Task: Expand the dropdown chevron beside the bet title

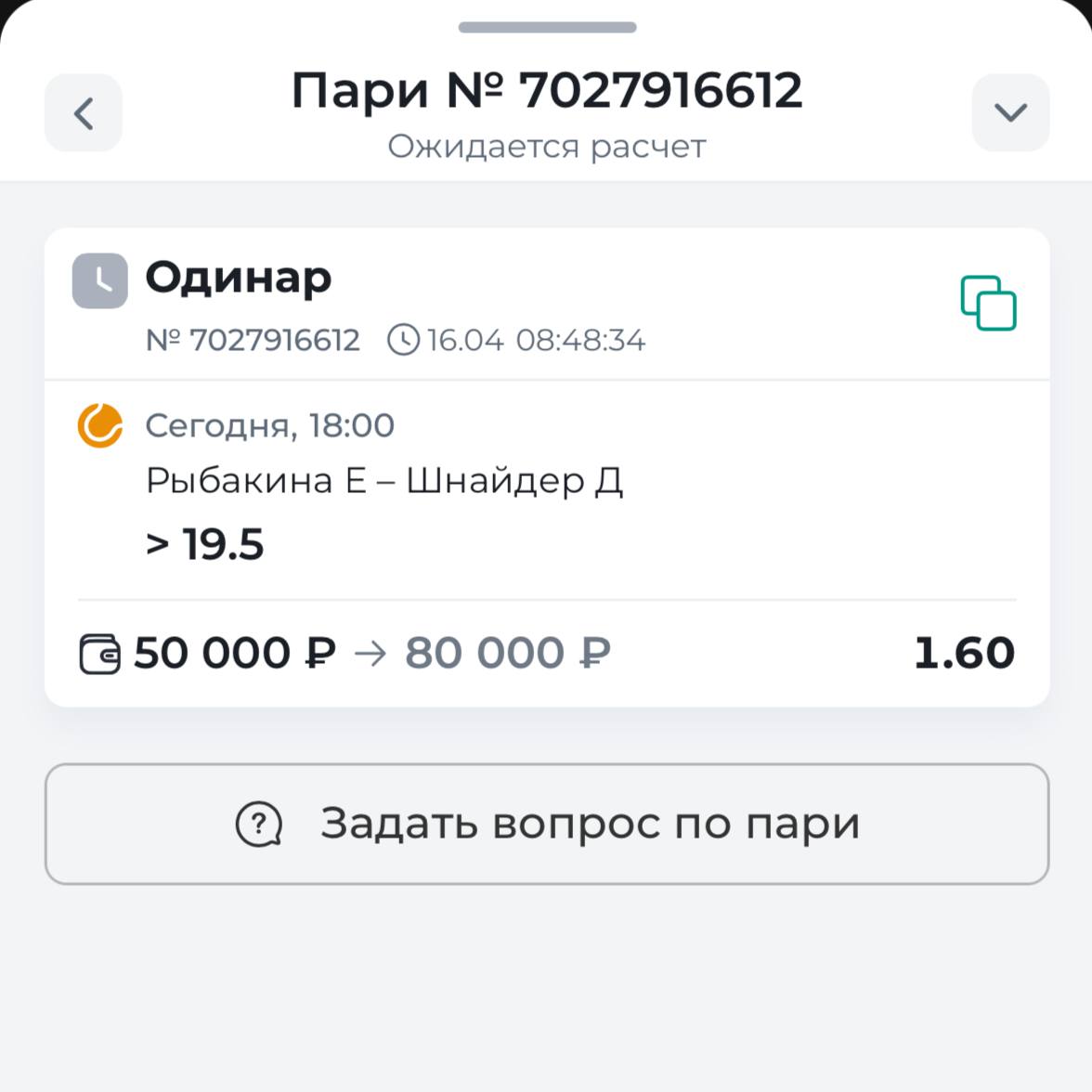Action: coord(1010,113)
